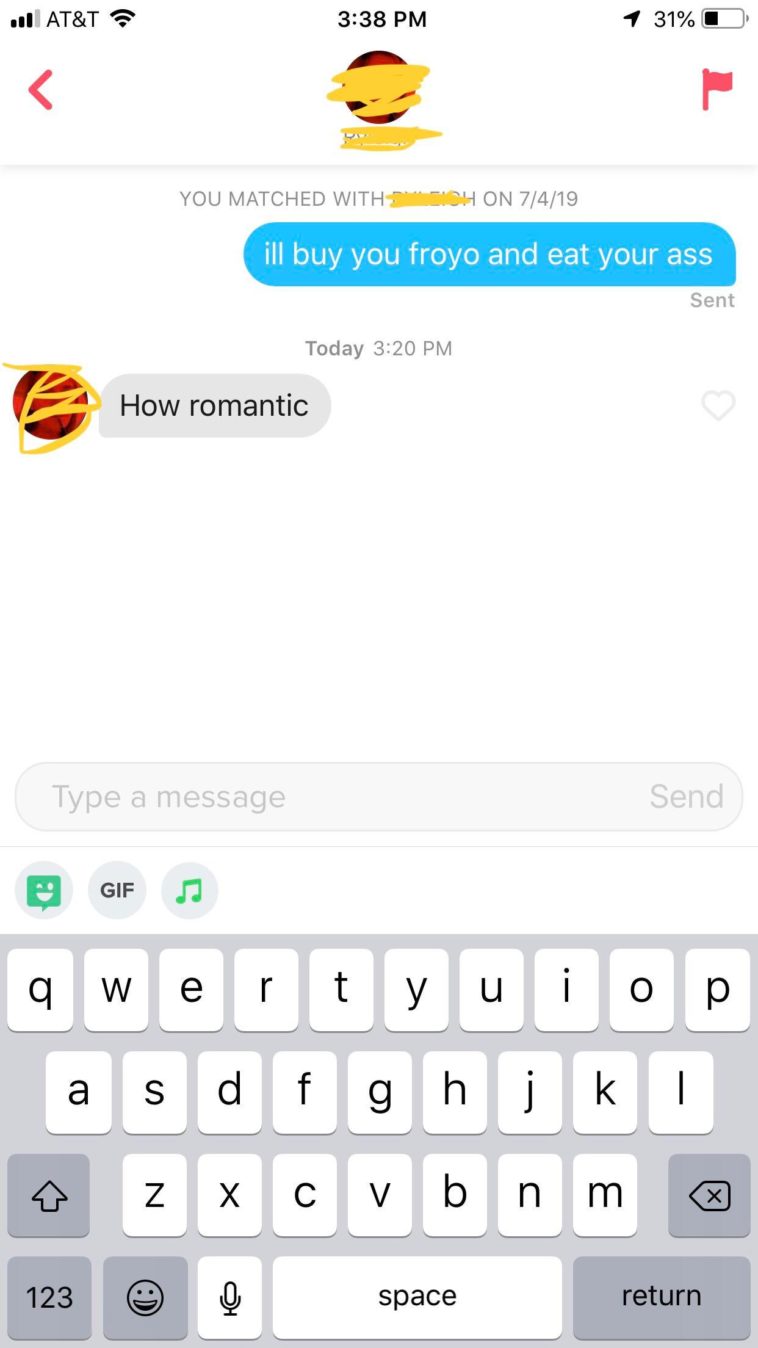758x1348 pixels.
Task: Tap Send to submit the message
Action: [685, 797]
